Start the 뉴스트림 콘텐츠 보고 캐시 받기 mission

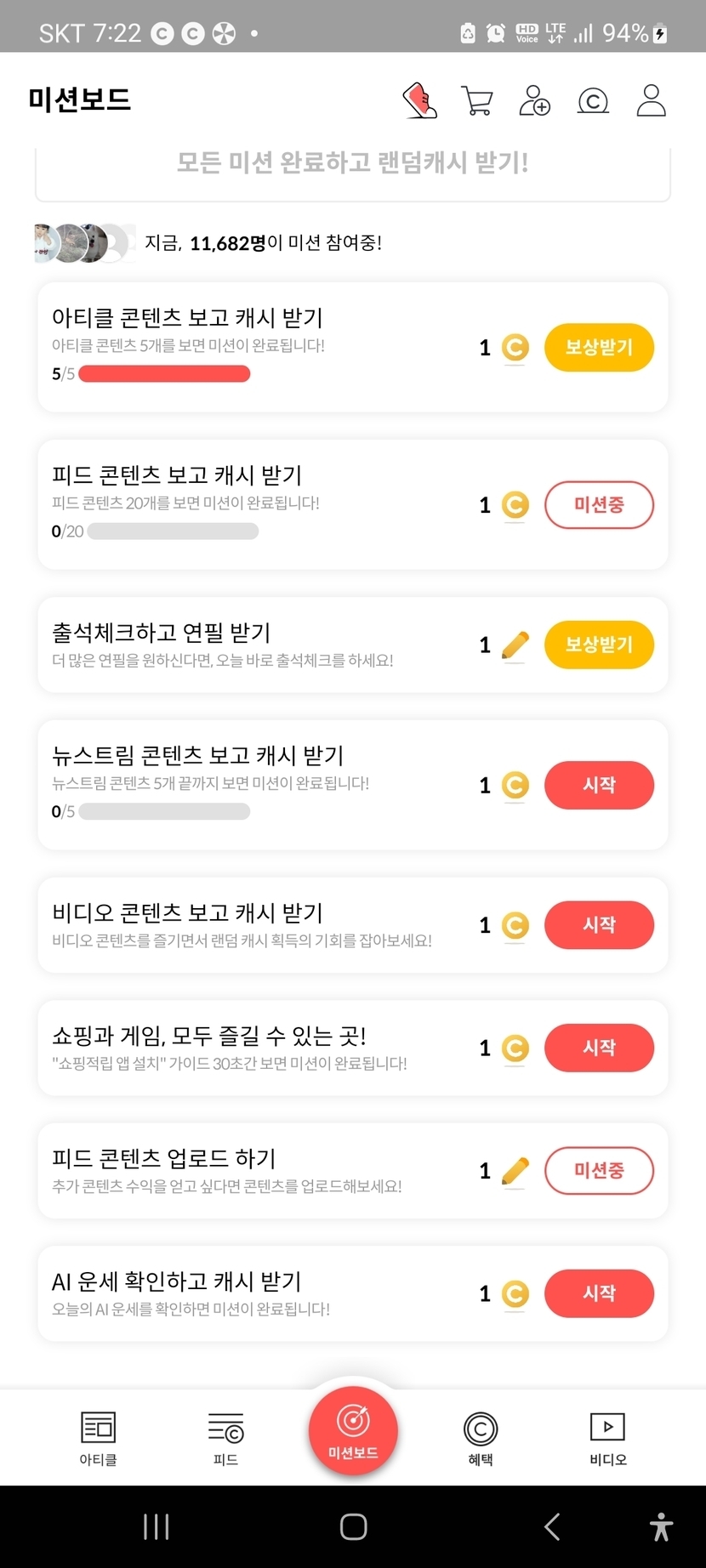click(x=599, y=785)
